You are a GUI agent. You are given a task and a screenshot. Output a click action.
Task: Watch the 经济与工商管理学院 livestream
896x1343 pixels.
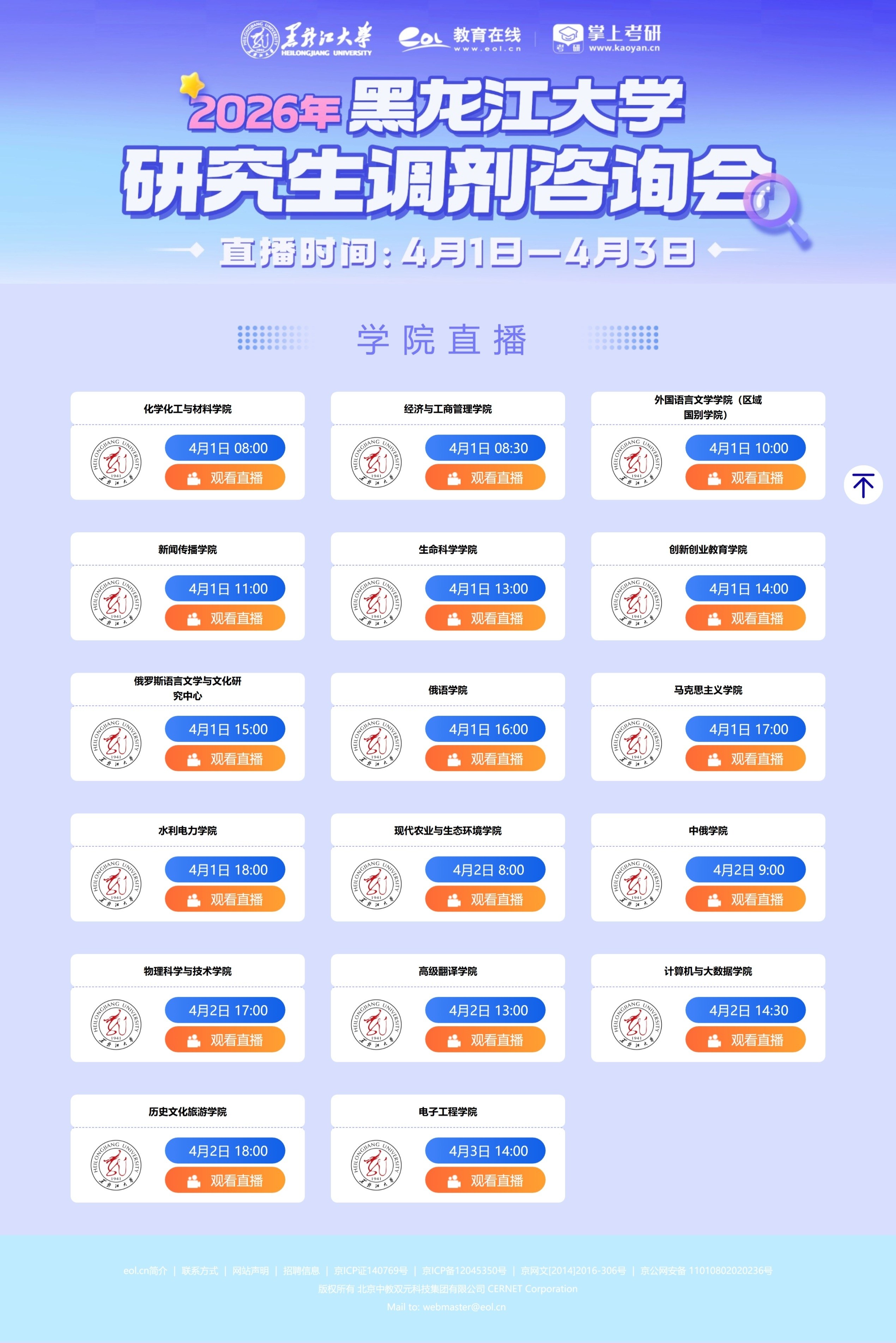click(x=485, y=477)
